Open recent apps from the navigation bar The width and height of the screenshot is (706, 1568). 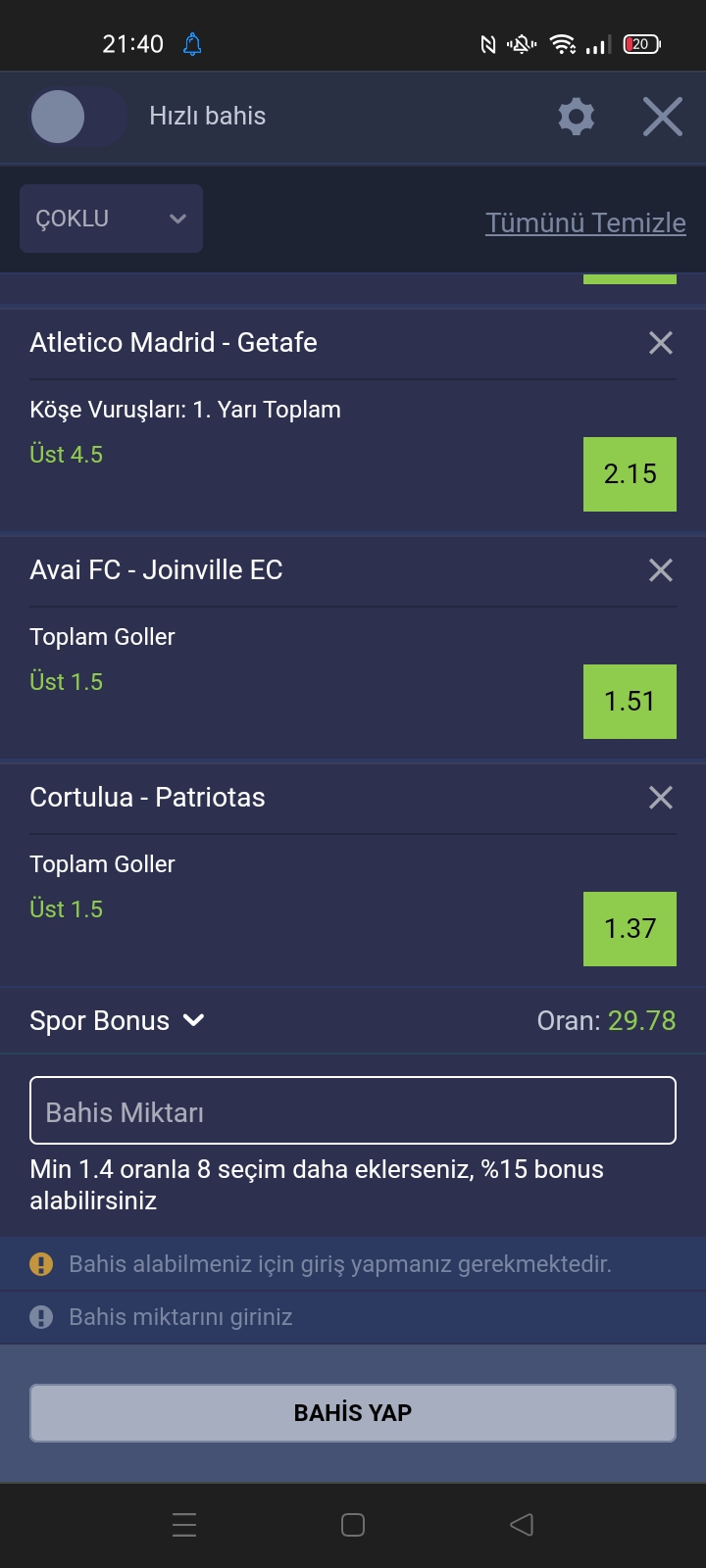(x=184, y=1525)
